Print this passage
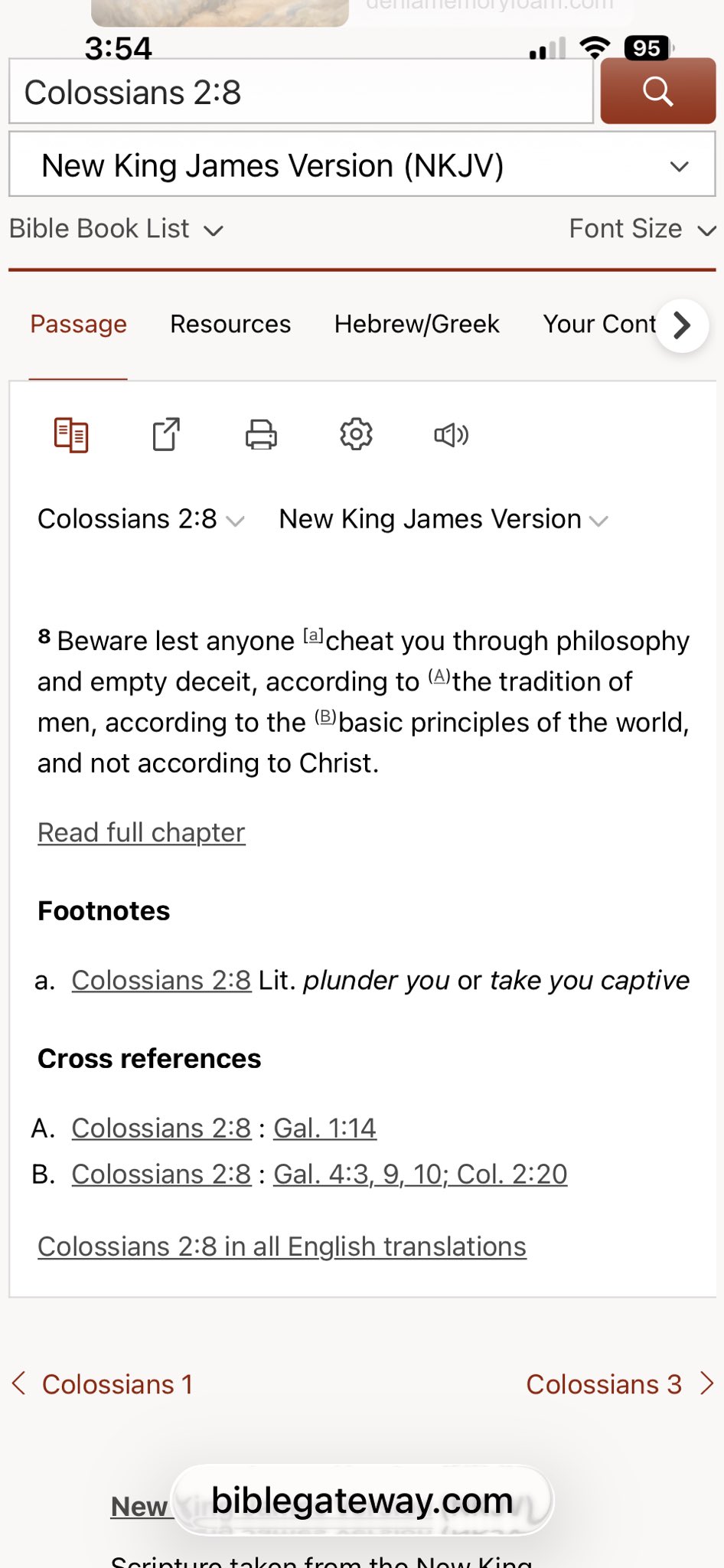This screenshot has height=1568, width=724. 261,435
